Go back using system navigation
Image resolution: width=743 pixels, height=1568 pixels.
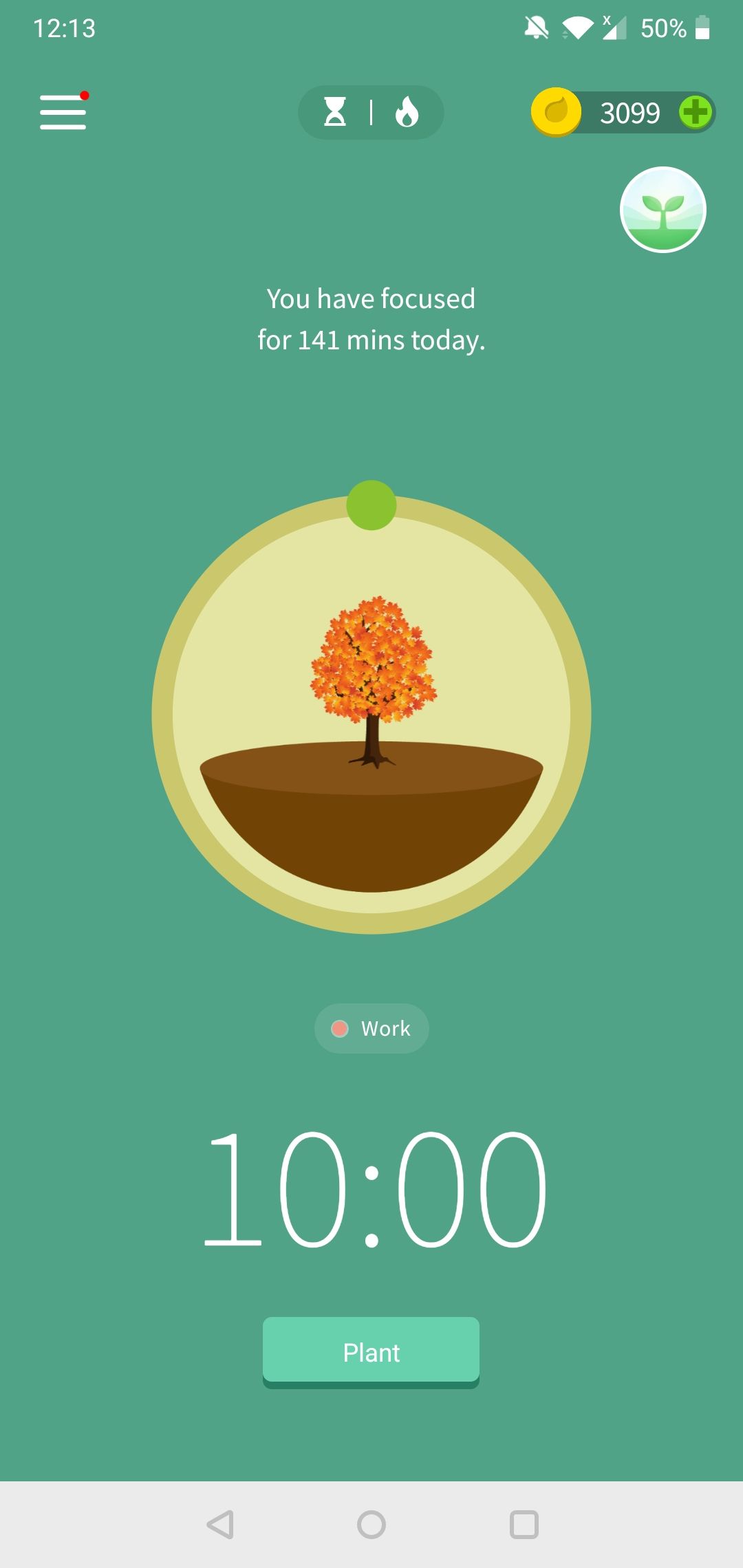[x=220, y=1524]
